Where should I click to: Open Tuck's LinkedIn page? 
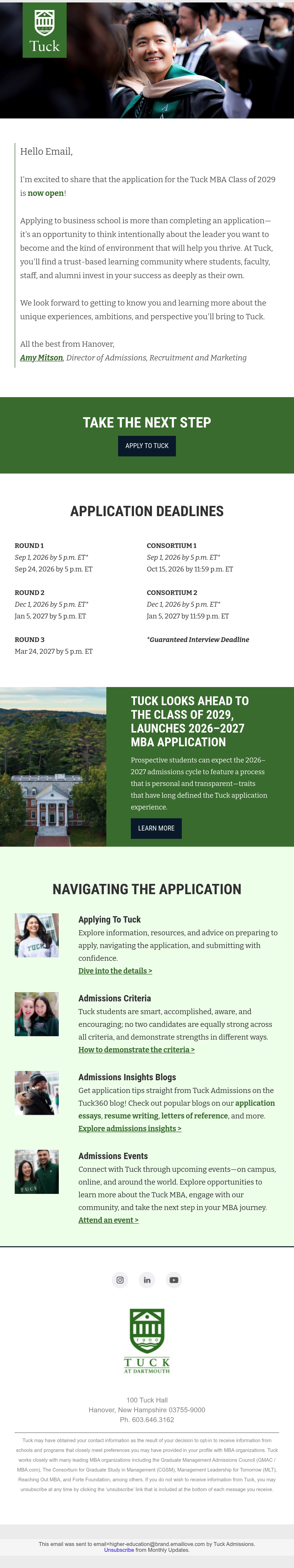(147, 1280)
